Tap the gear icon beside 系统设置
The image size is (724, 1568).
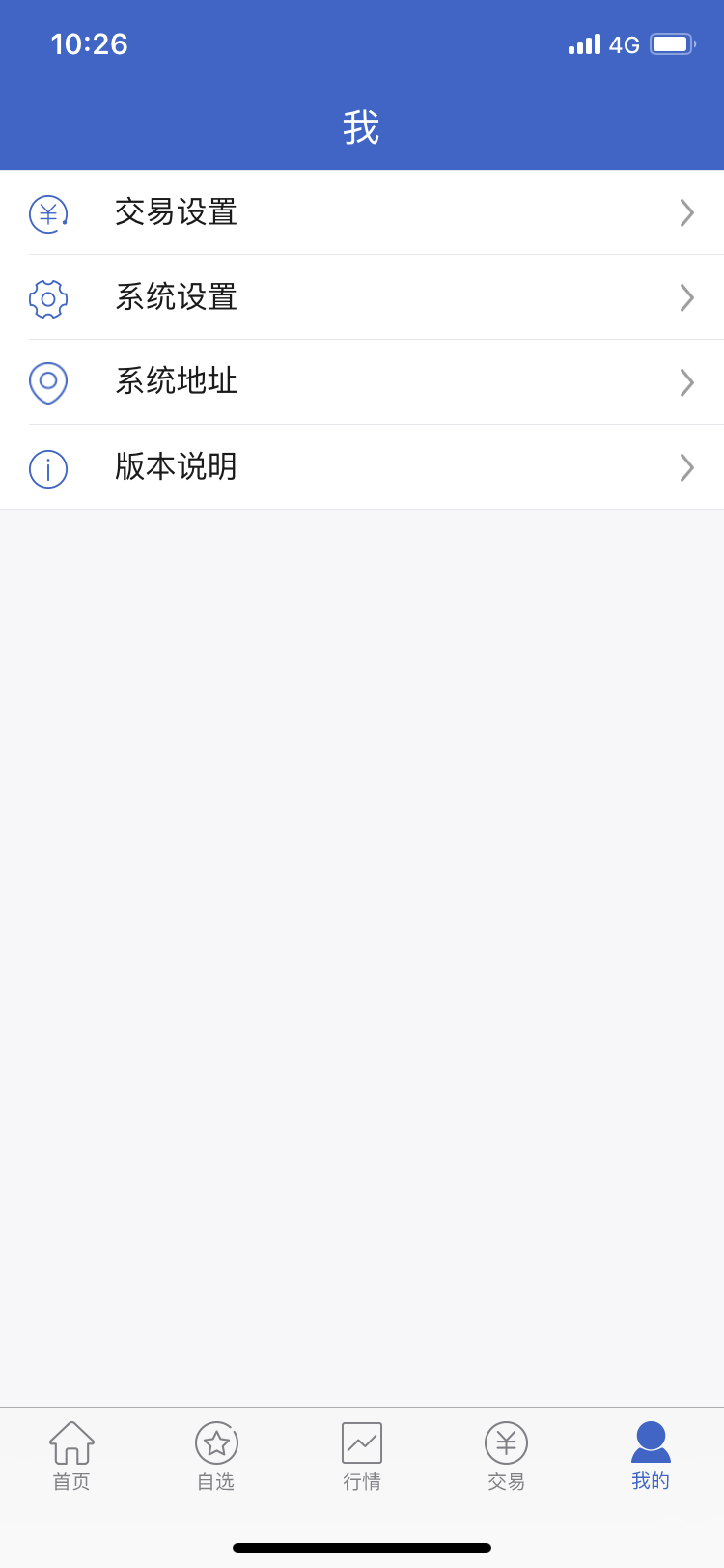click(48, 297)
